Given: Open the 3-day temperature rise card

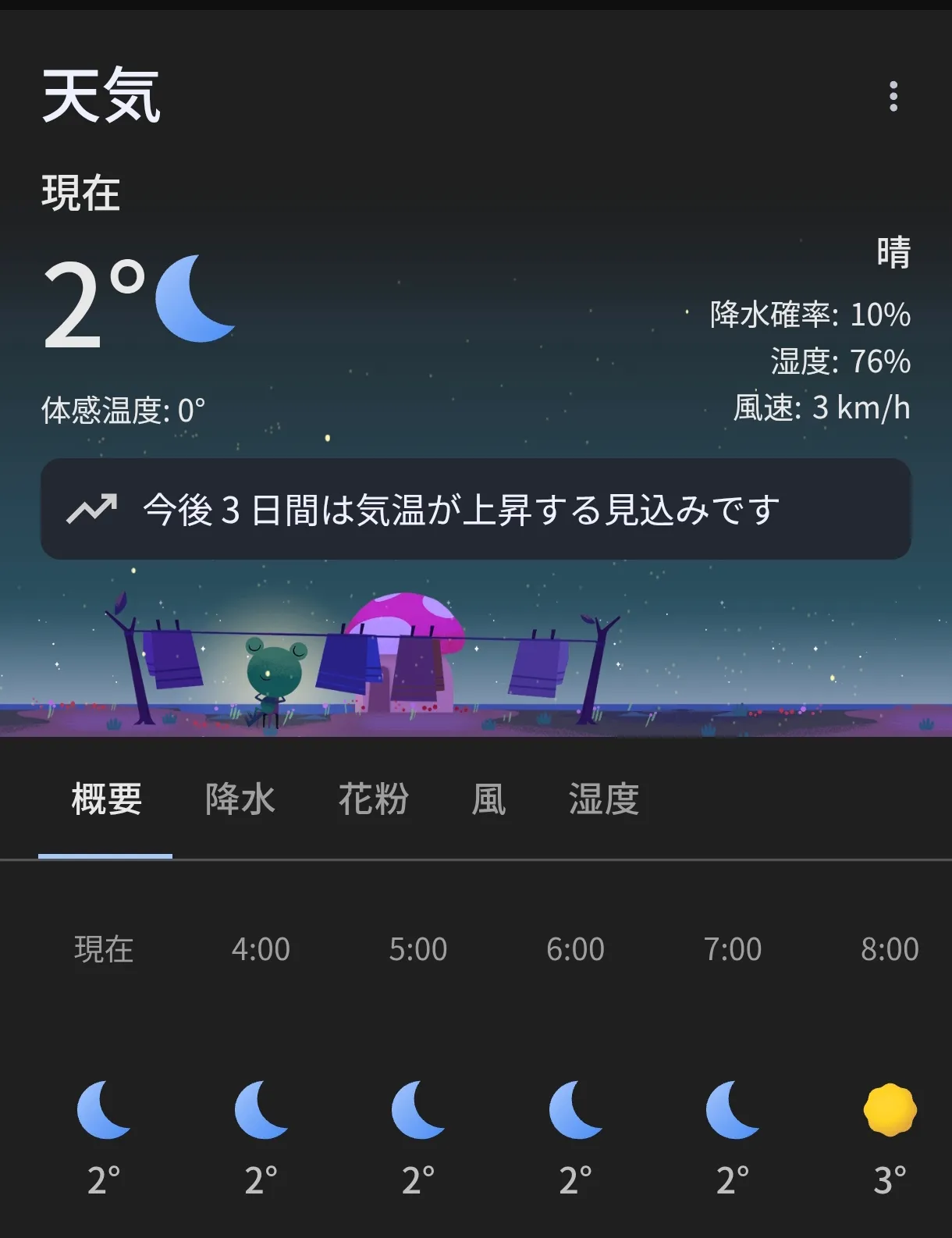Looking at the screenshot, I should click(476, 509).
